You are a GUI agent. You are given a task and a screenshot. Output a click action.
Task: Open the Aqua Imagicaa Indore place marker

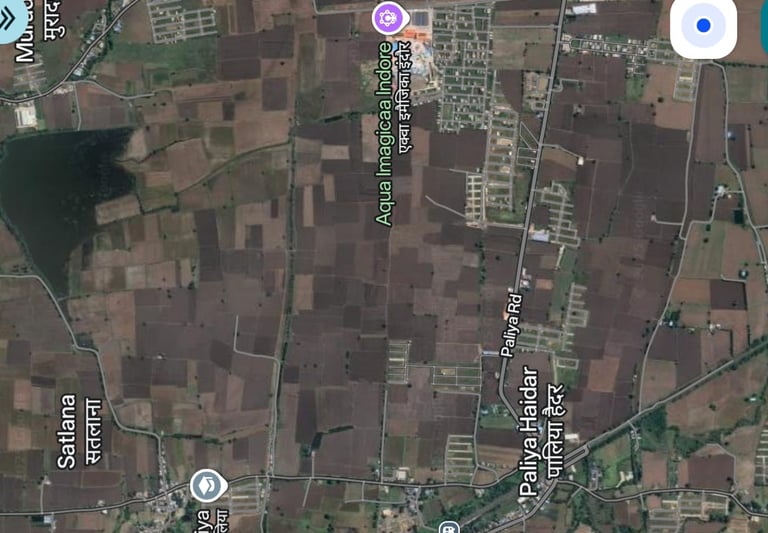click(388, 17)
